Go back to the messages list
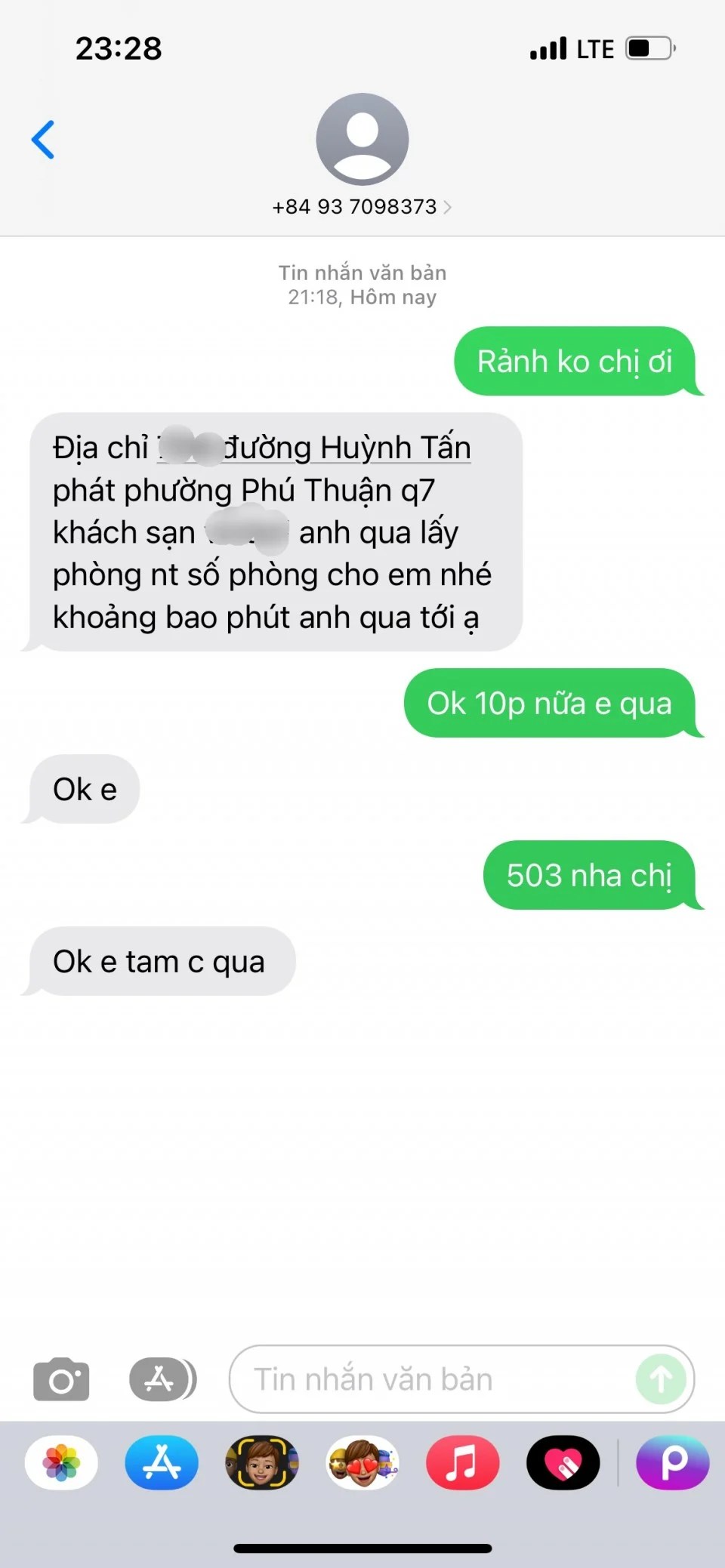The width and height of the screenshot is (725, 1568). (x=43, y=140)
